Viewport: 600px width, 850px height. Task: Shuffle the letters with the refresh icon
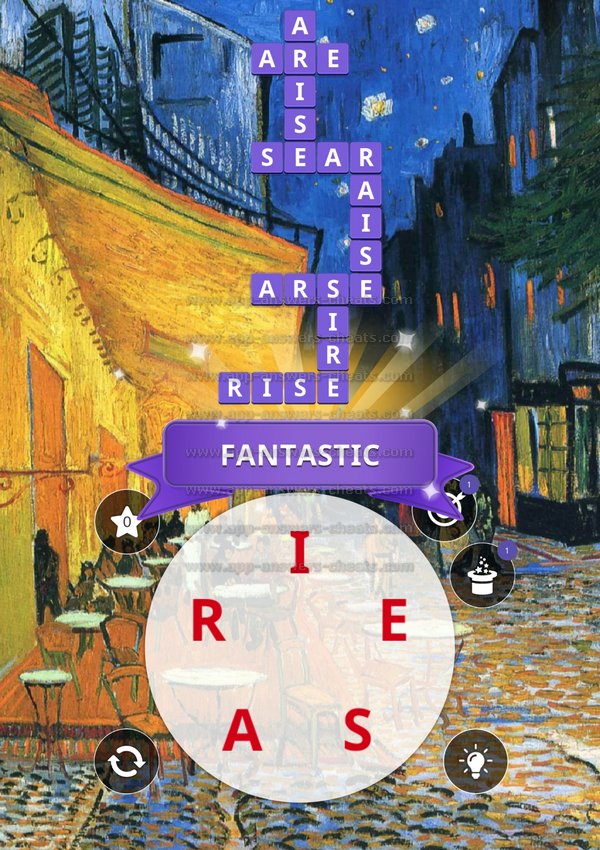[127, 762]
